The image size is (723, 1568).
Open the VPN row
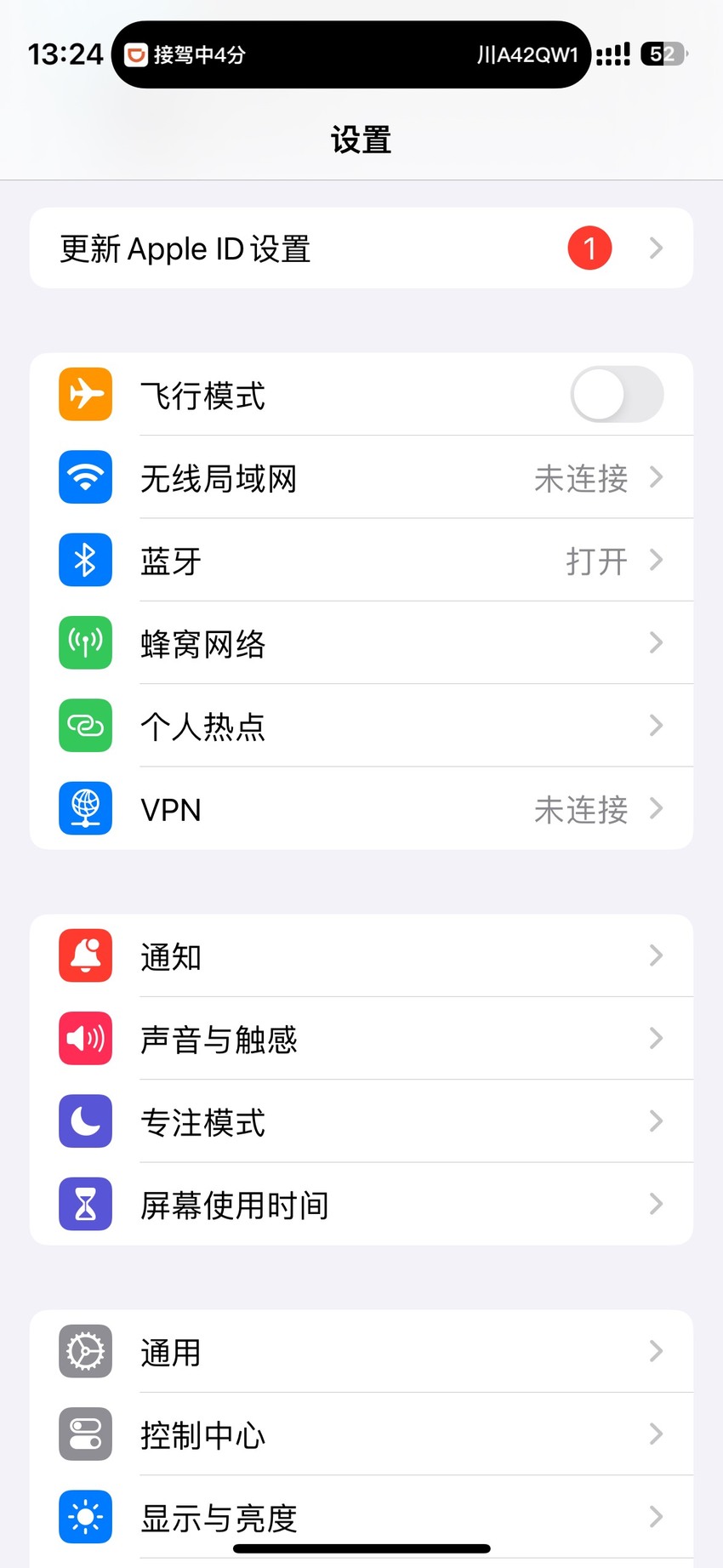click(361, 808)
